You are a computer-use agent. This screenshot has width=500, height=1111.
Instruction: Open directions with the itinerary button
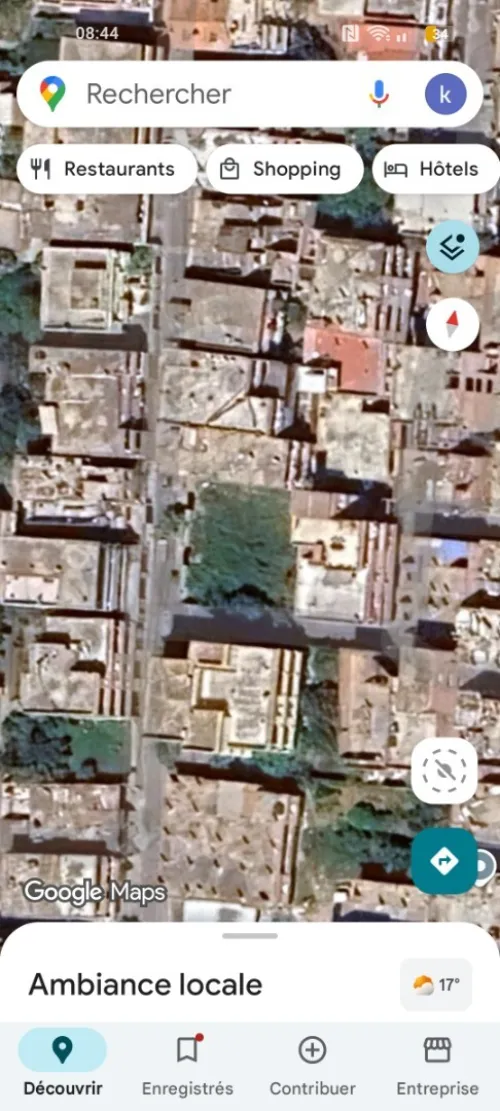444,861
